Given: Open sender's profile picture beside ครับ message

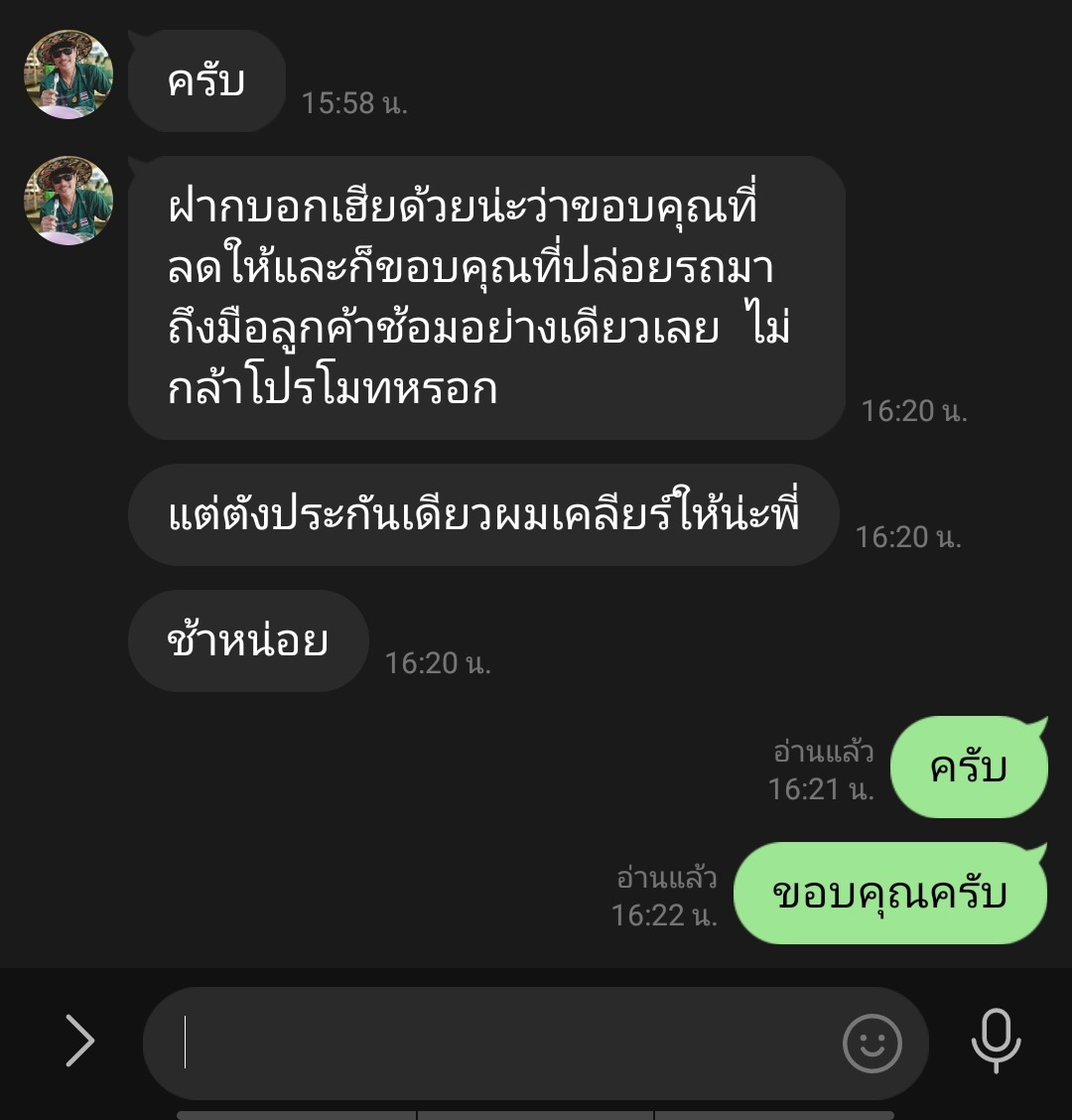Looking at the screenshot, I should pos(68,74).
